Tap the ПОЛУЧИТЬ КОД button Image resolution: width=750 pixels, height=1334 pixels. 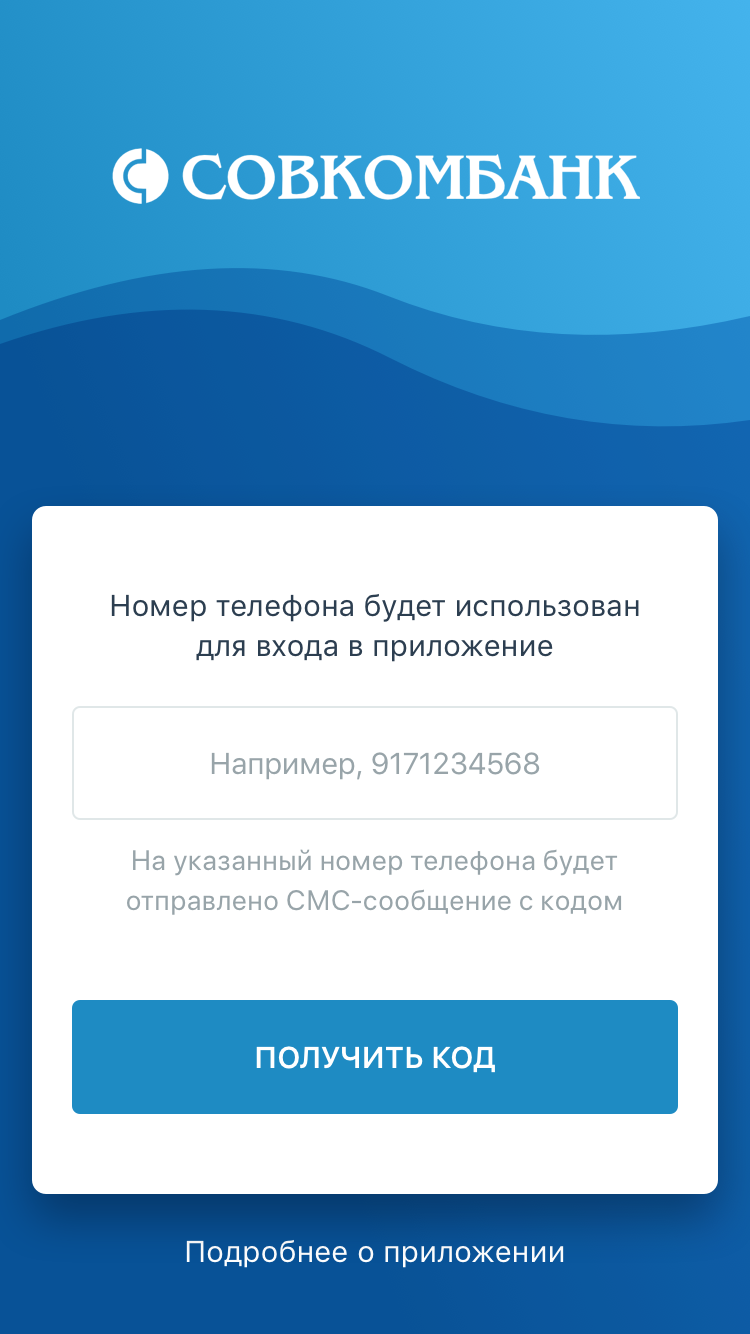[375, 1057]
